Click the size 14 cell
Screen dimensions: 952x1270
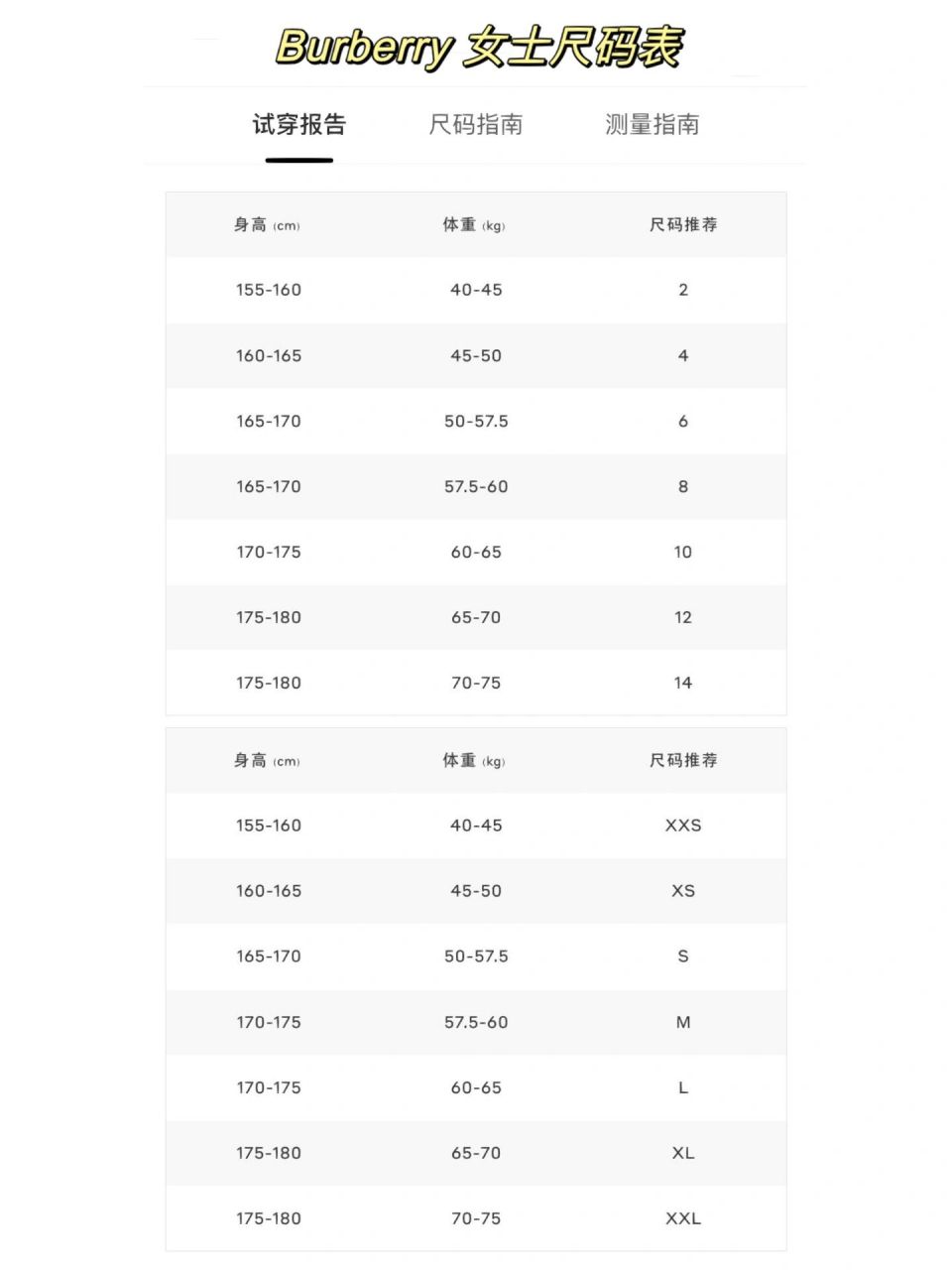tap(682, 683)
